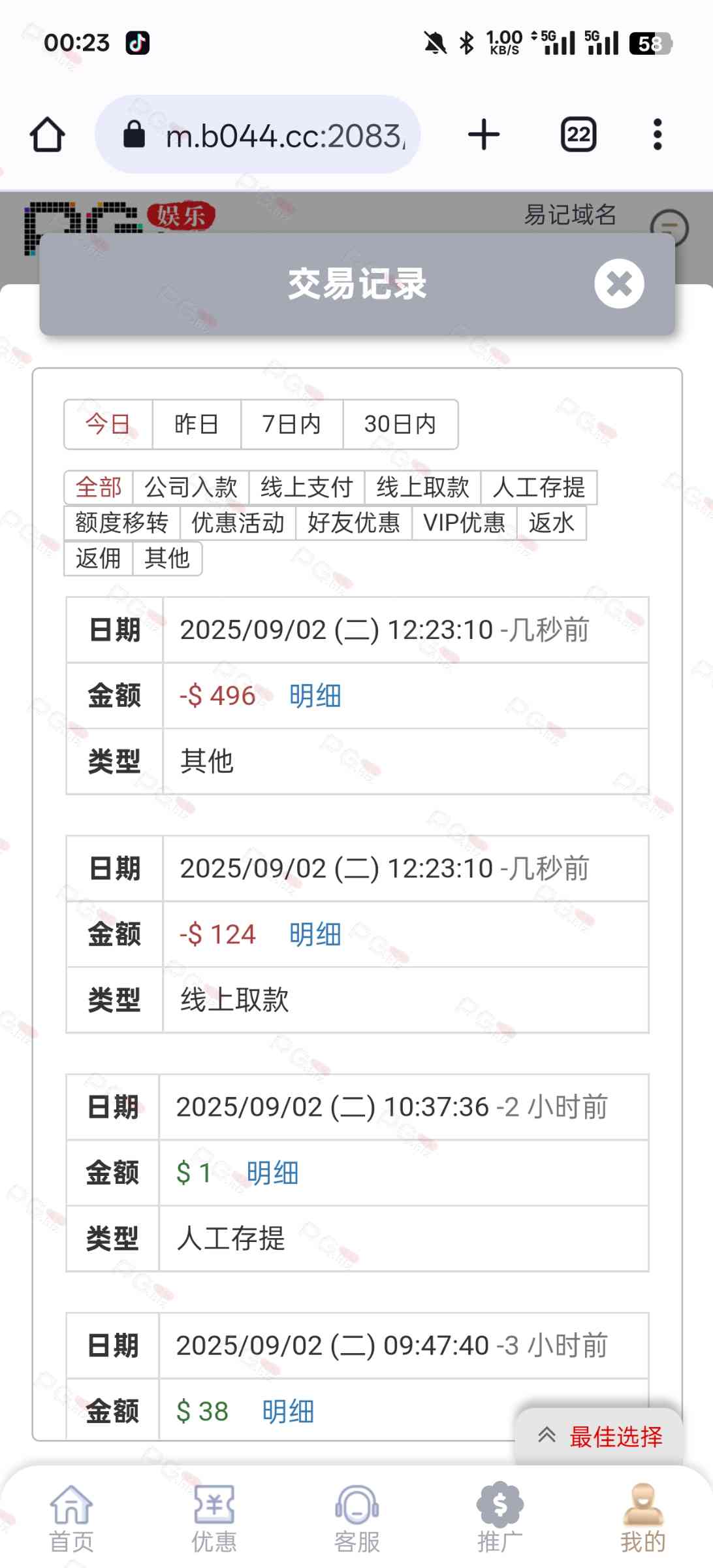Open the browser overflow menu
Screen dimensions: 713x1568
(x=657, y=135)
